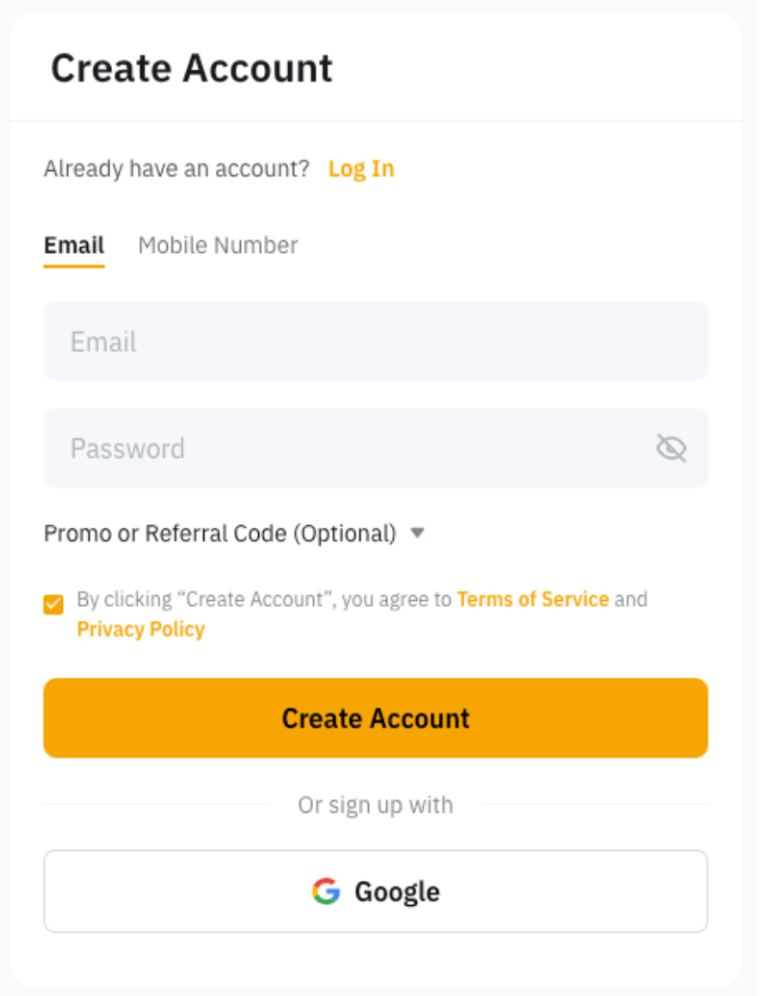Sign up with Google
This screenshot has height=996, width=760.
375,891
